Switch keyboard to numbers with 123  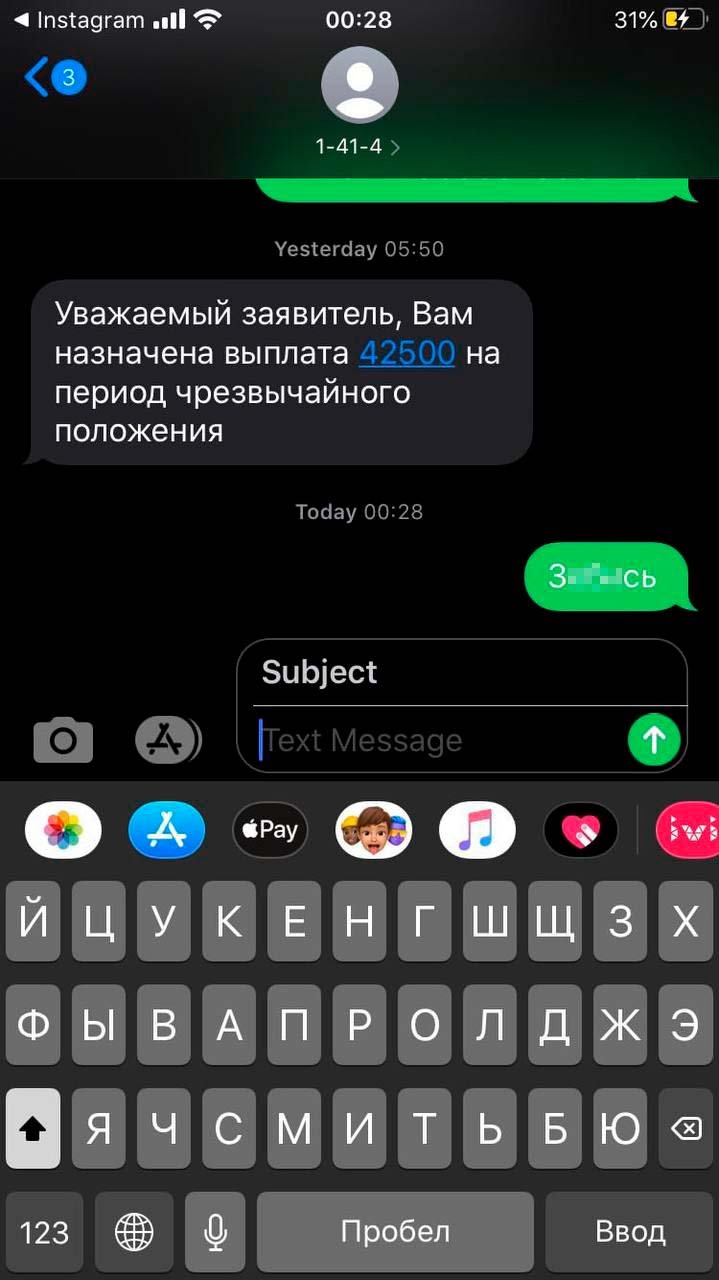click(x=44, y=1231)
